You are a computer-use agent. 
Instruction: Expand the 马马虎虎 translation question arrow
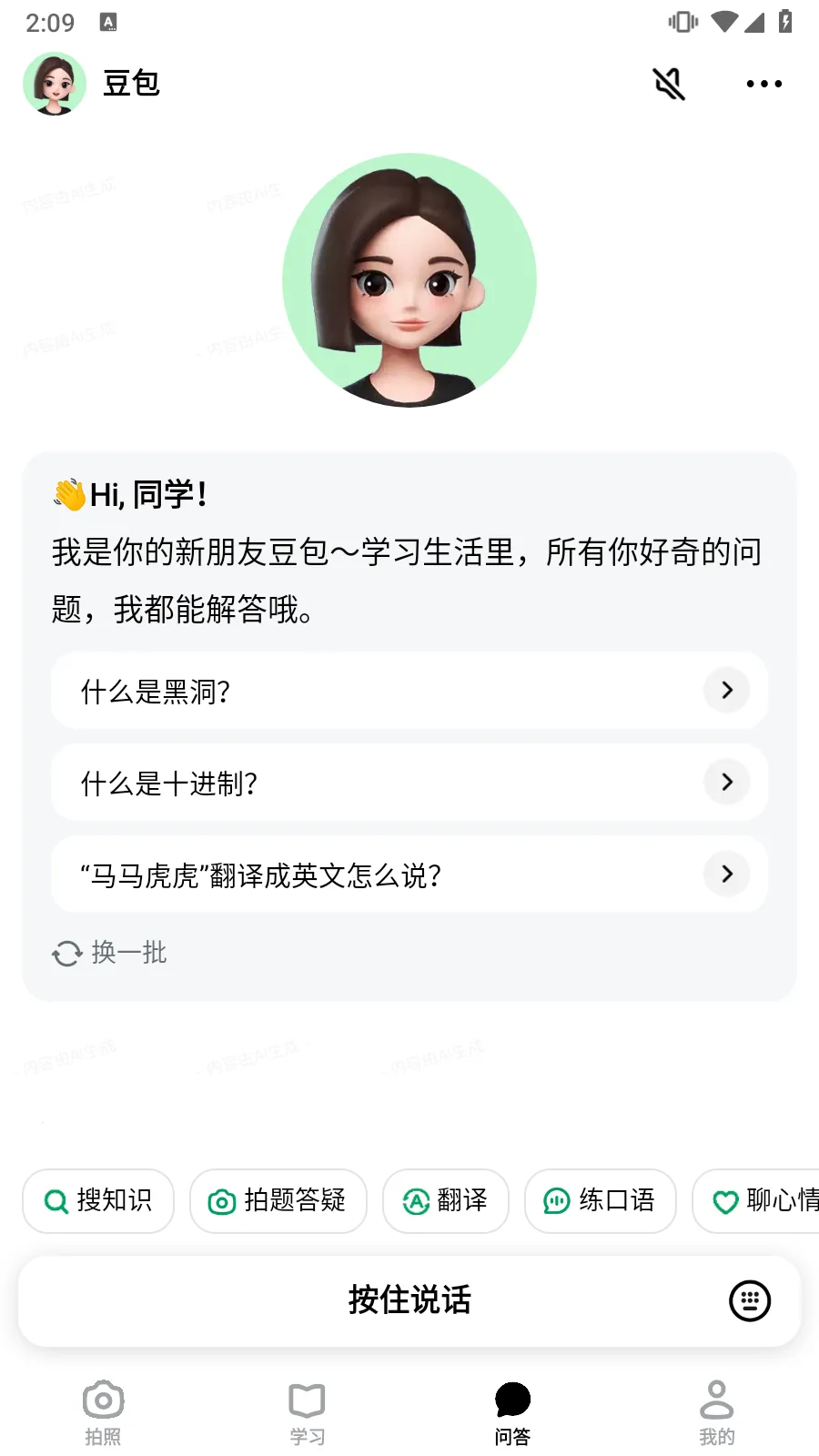pos(725,874)
